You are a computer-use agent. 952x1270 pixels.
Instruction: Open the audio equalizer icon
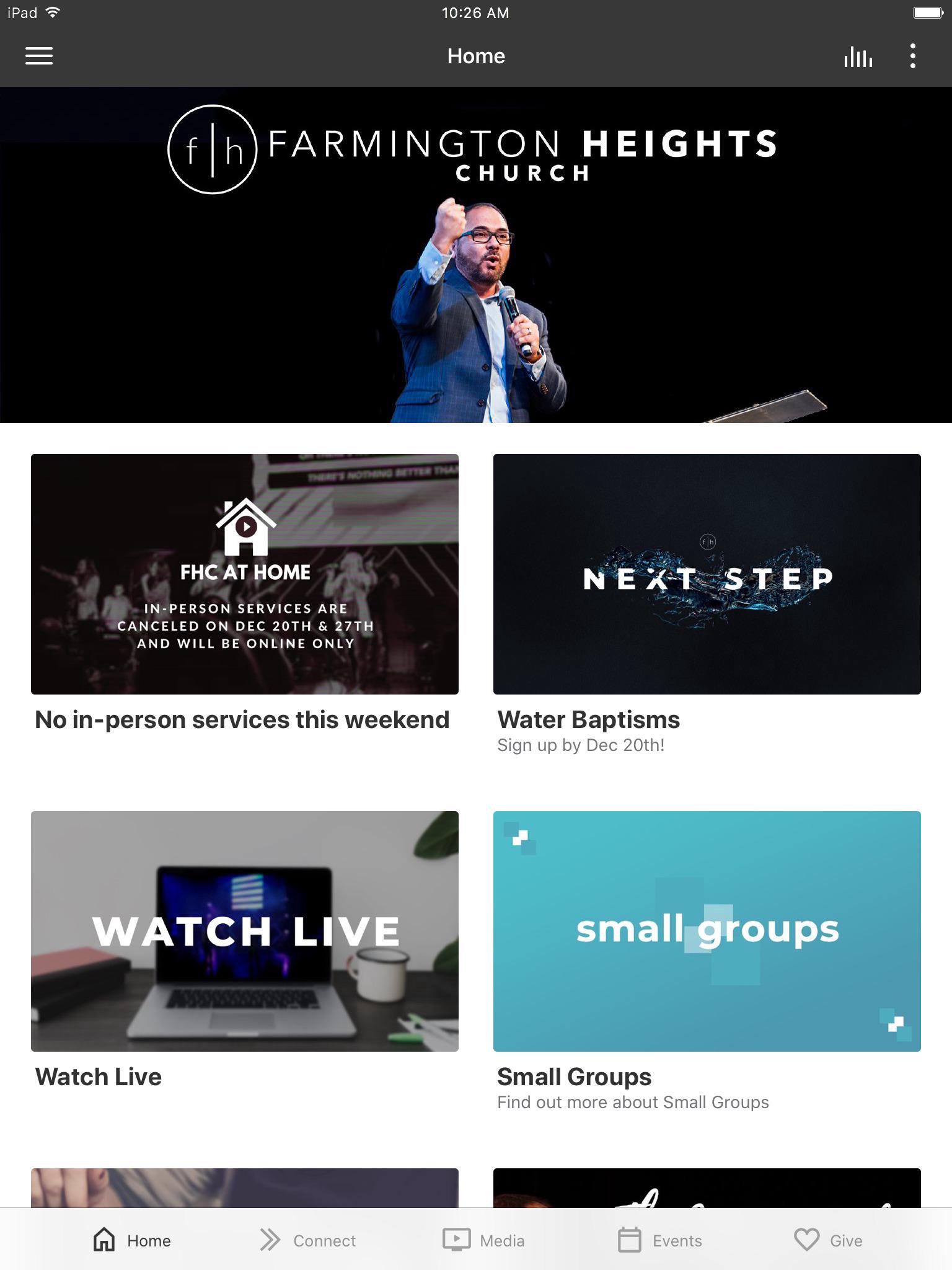coord(858,56)
